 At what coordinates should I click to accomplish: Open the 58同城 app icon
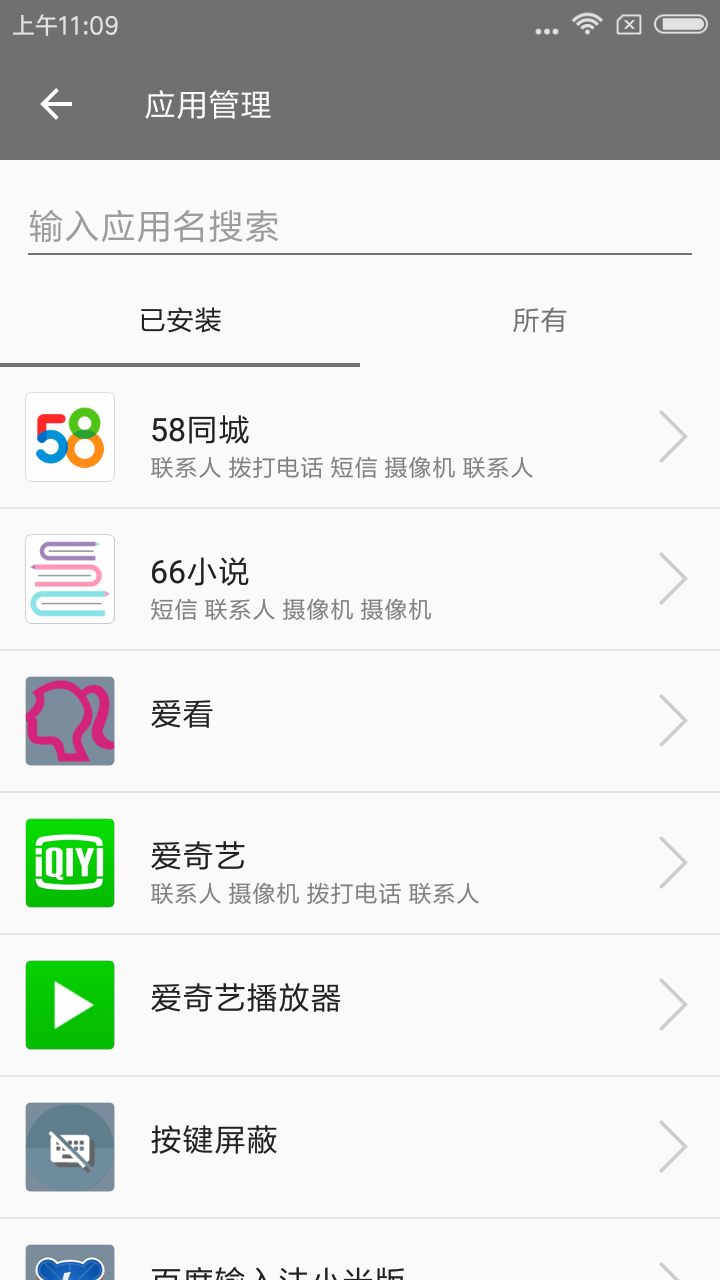(69, 437)
